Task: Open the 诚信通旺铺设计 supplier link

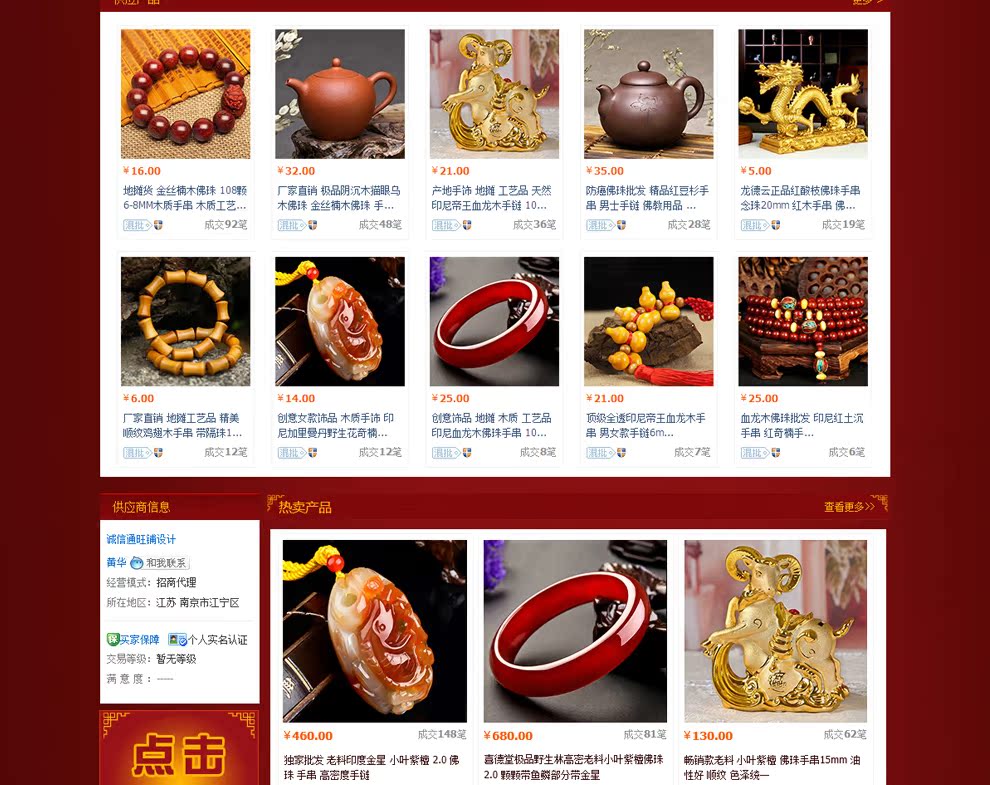Action: coord(141,539)
